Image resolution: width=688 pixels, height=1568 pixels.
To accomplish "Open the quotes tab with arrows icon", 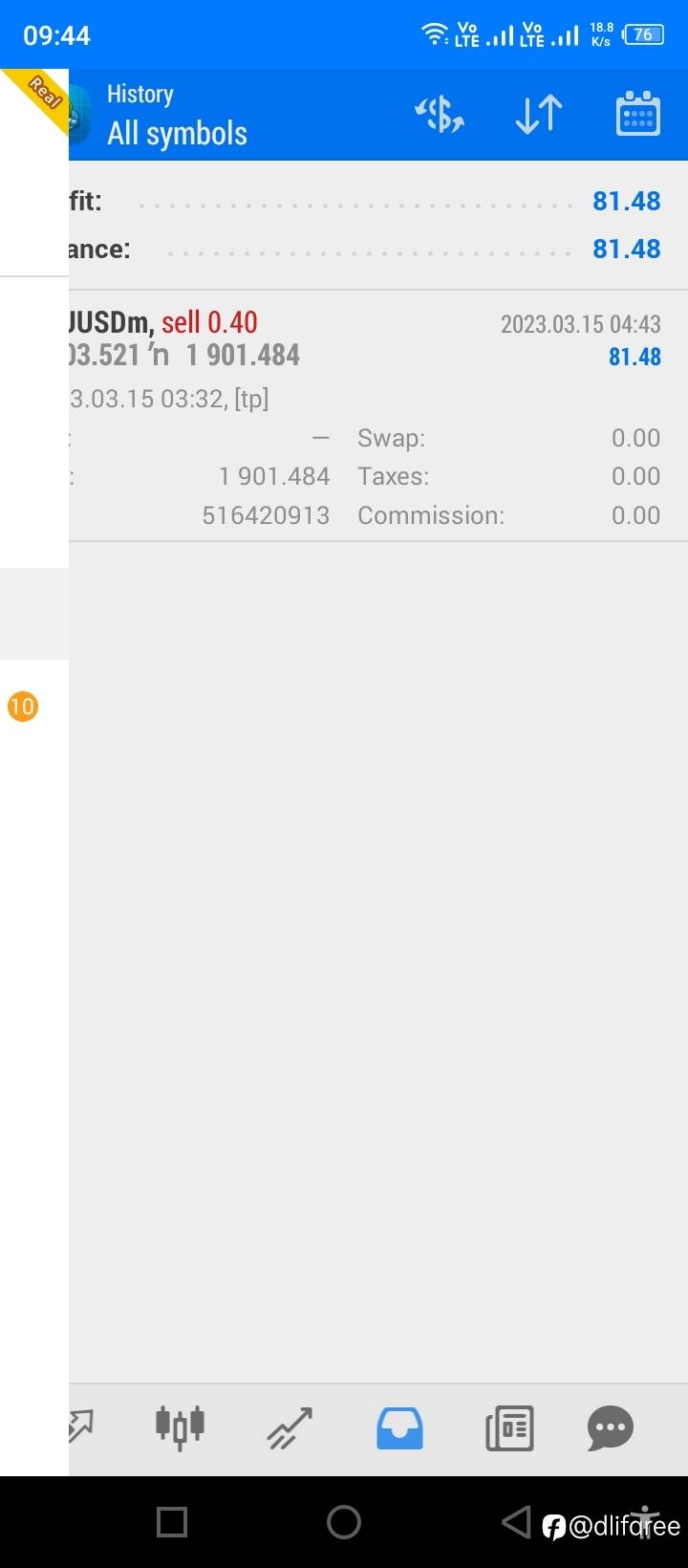I will pos(81,1428).
